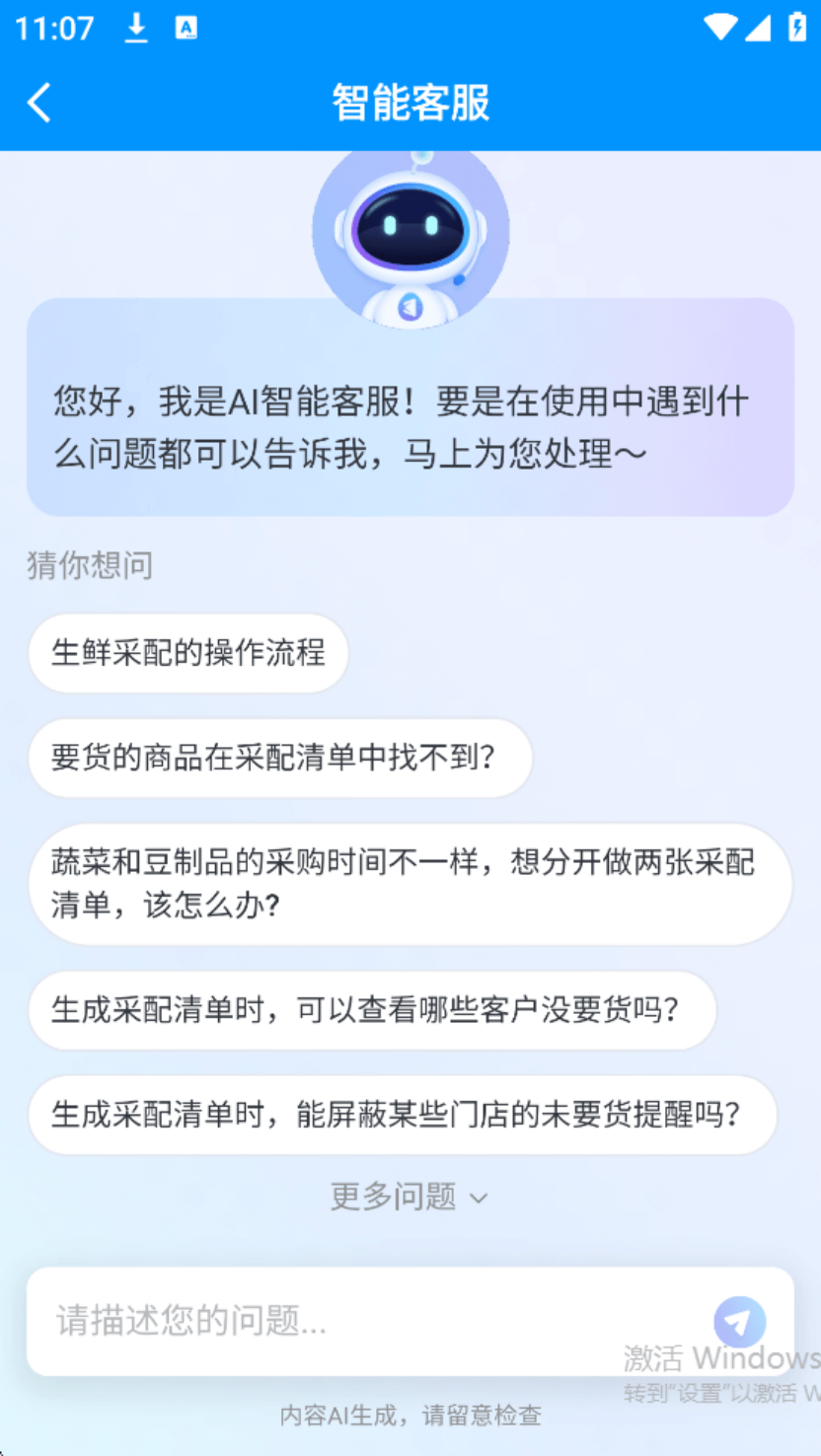Choose the 蔬菜和豆制品的采购时间不一样 question
Image resolution: width=821 pixels, height=1456 pixels.
(x=410, y=884)
